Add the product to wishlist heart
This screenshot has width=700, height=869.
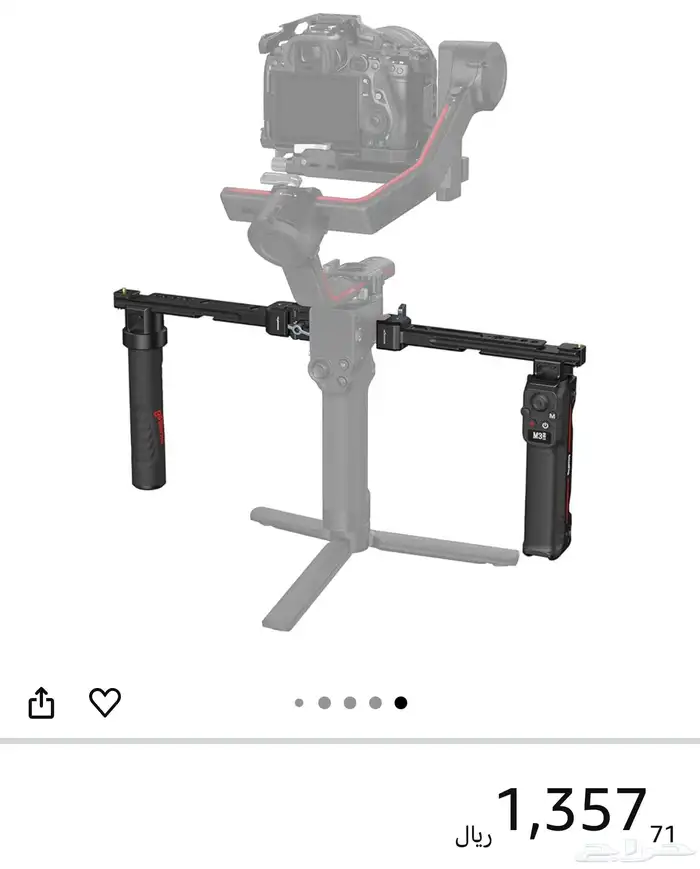click(105, 702)
